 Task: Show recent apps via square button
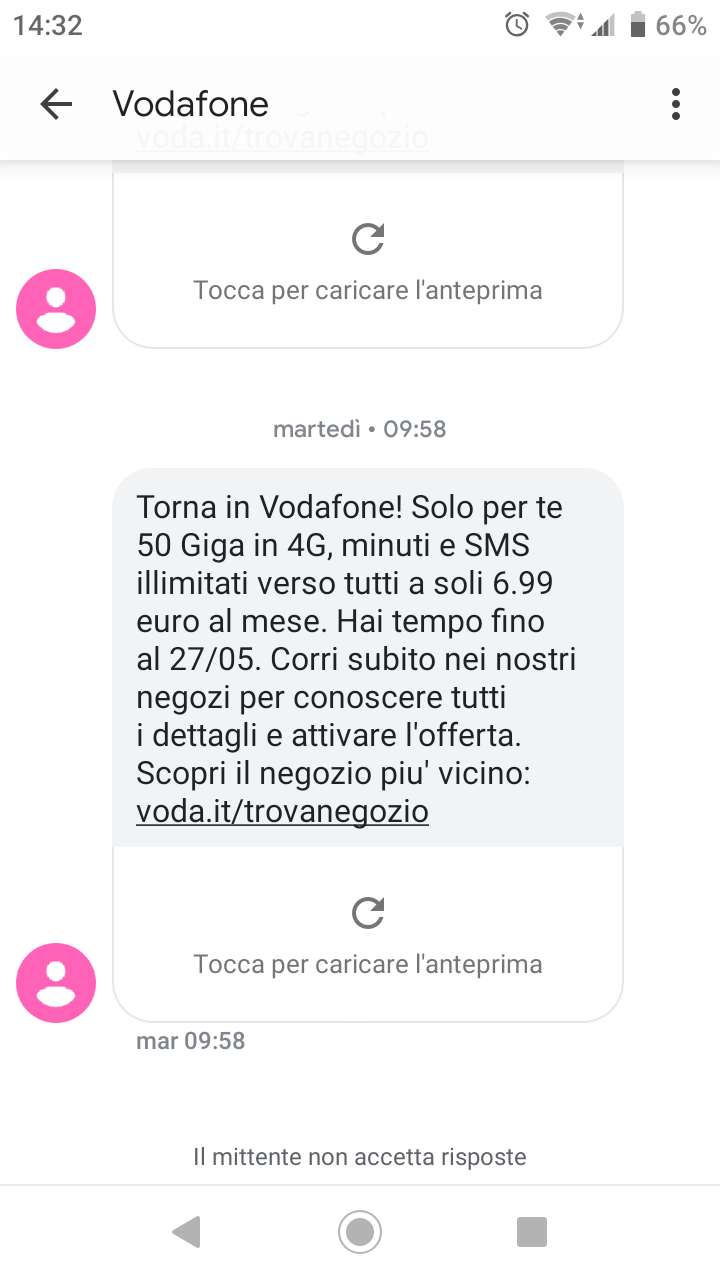coord(532,1232)
